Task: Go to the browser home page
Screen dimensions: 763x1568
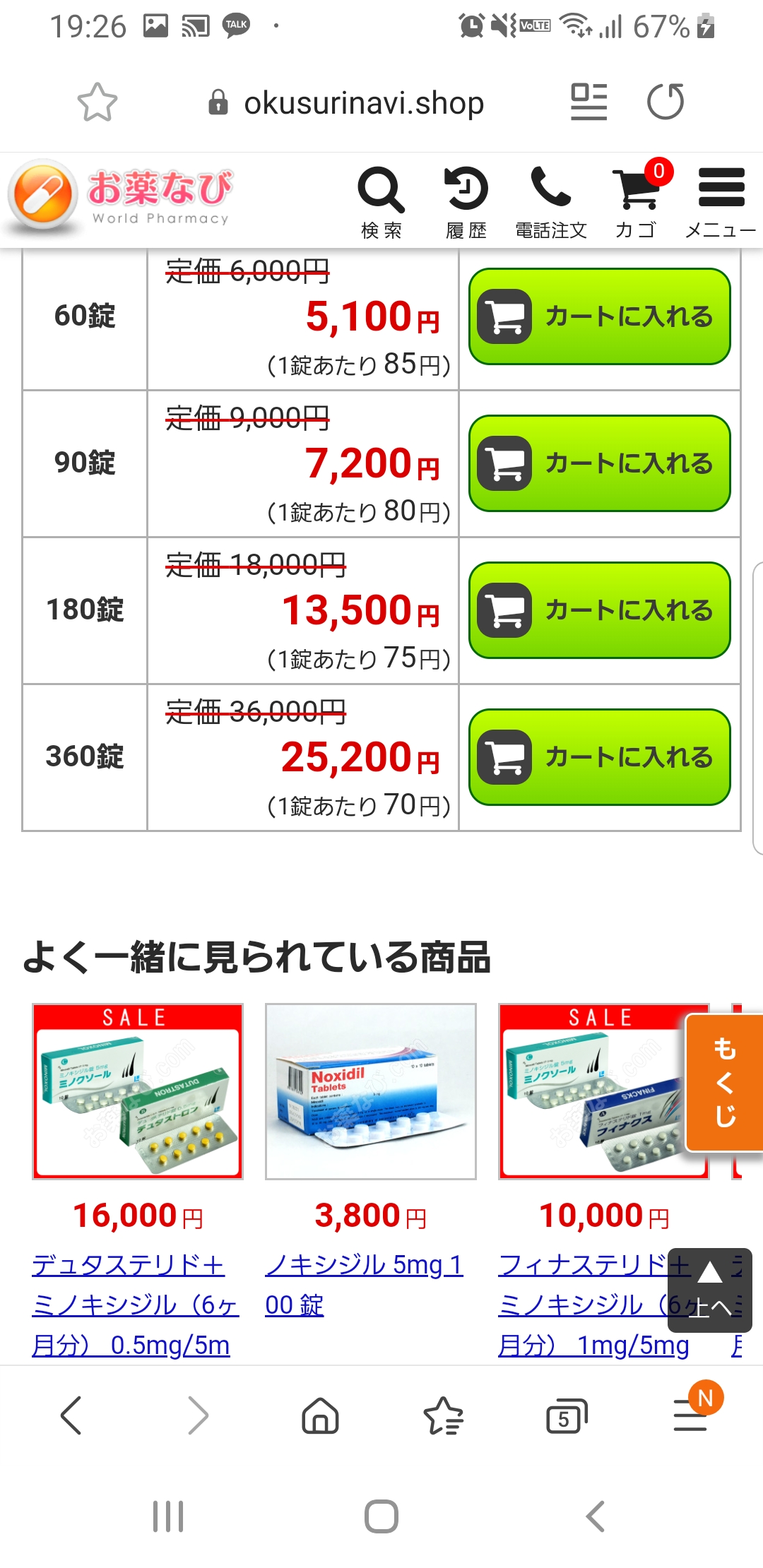Action: tap(321, 1416)
